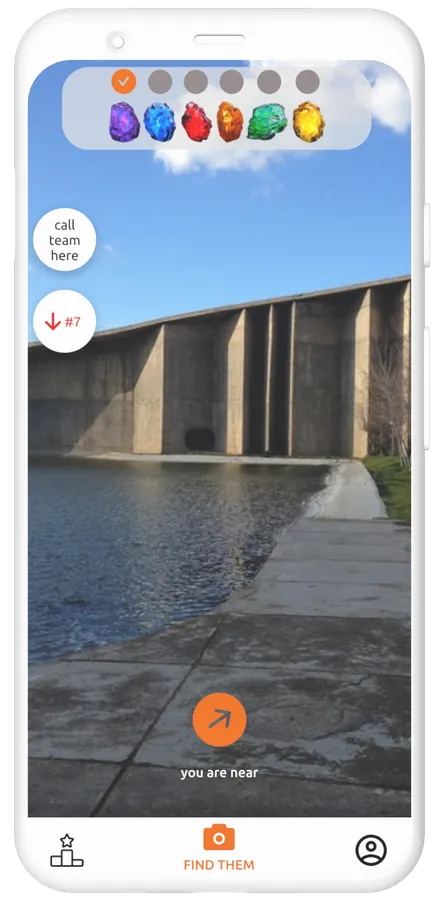The width and height of the screenshot is (439, 900).
Task: Open the profile tab
Action: point(371,850)
